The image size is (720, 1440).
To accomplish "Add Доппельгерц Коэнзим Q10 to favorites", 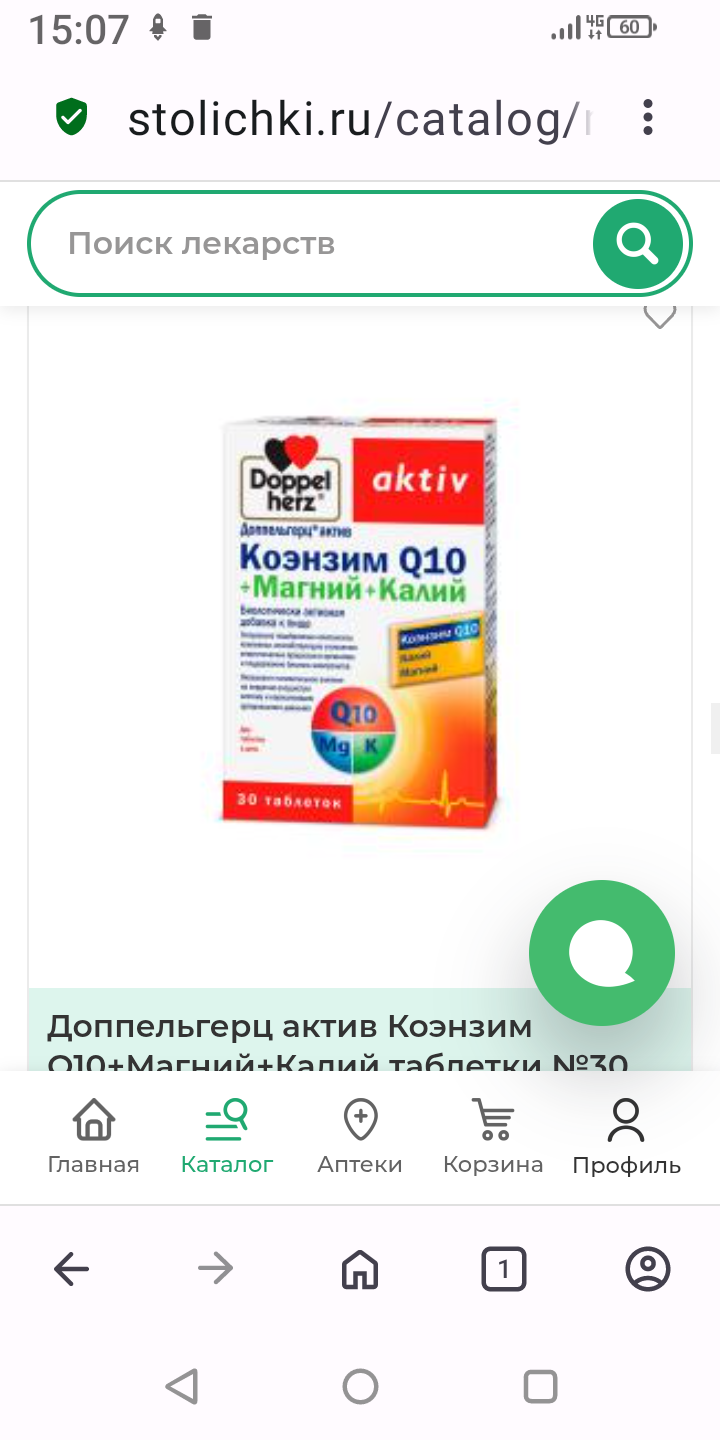I will tap(659, 317).
